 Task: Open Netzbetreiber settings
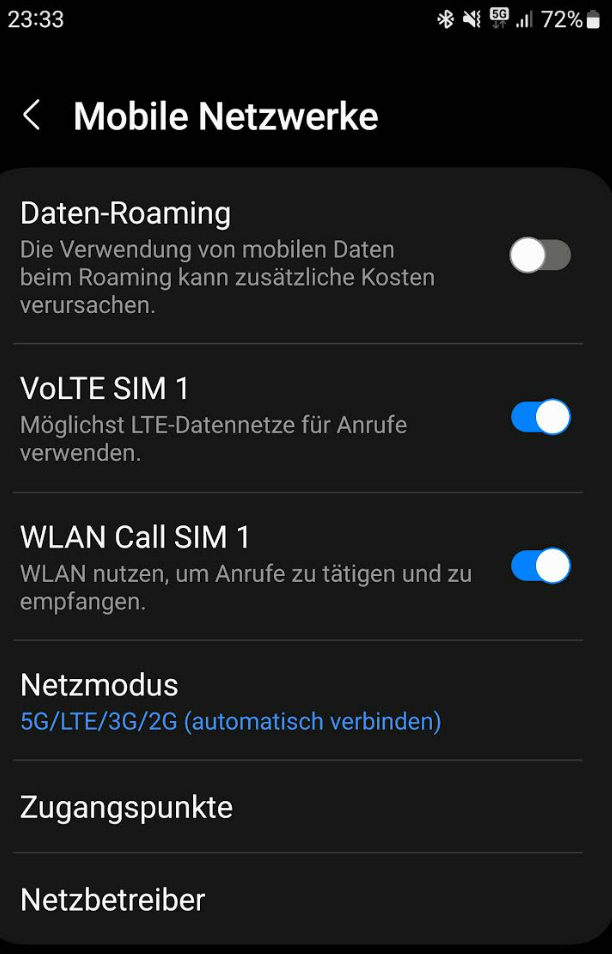pyautogui.click(x=113, y=900)
